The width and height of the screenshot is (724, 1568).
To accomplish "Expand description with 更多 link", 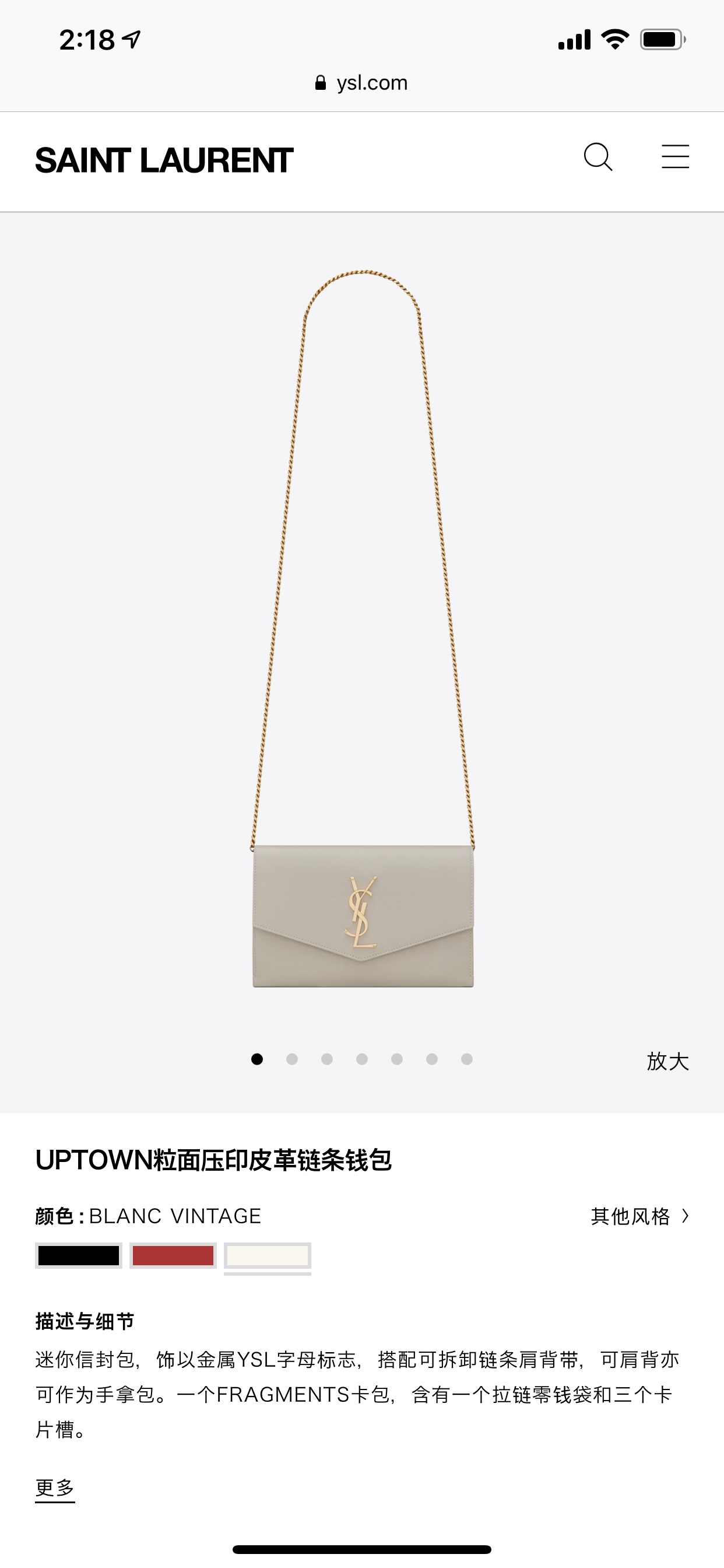I will [55, 1487].
